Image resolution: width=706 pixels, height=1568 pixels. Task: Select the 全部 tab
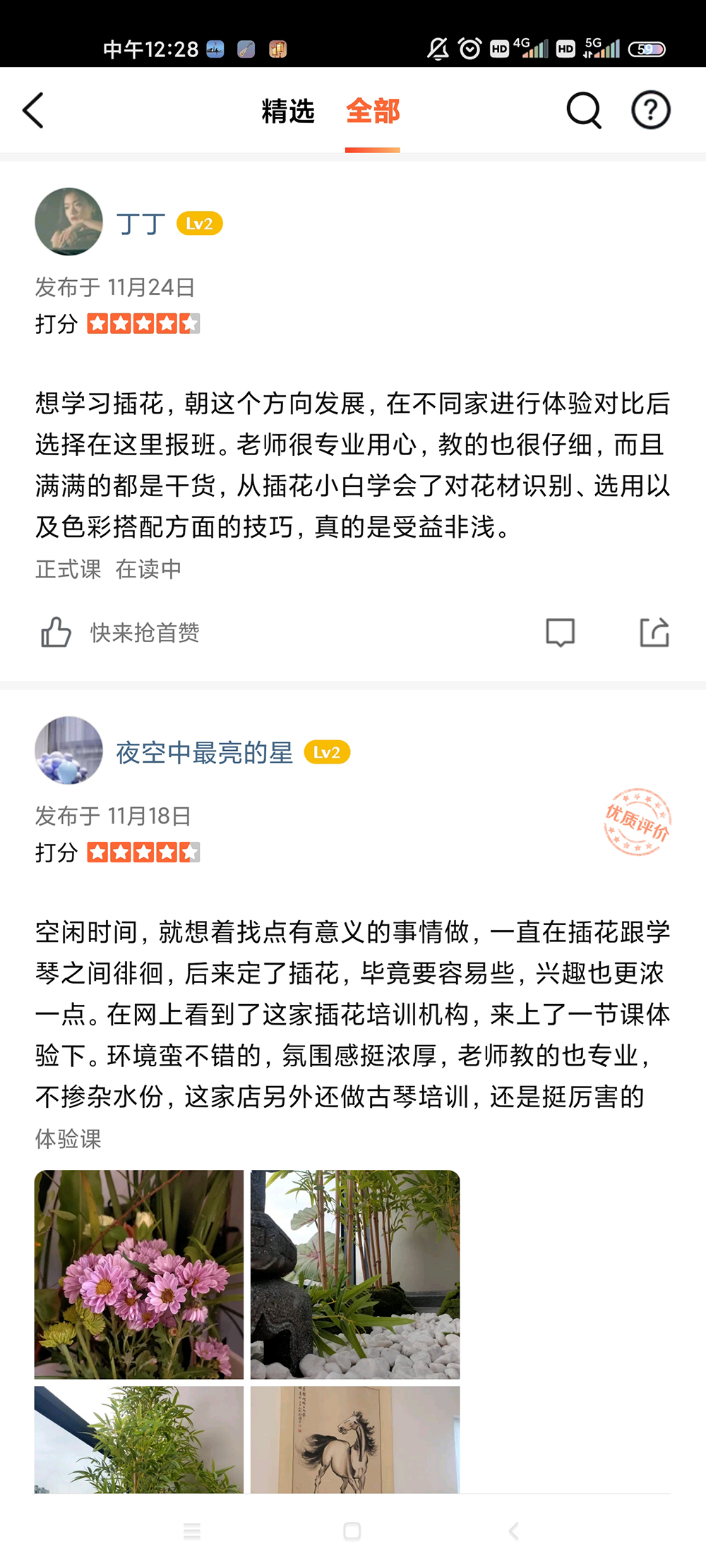coord(373,111)
